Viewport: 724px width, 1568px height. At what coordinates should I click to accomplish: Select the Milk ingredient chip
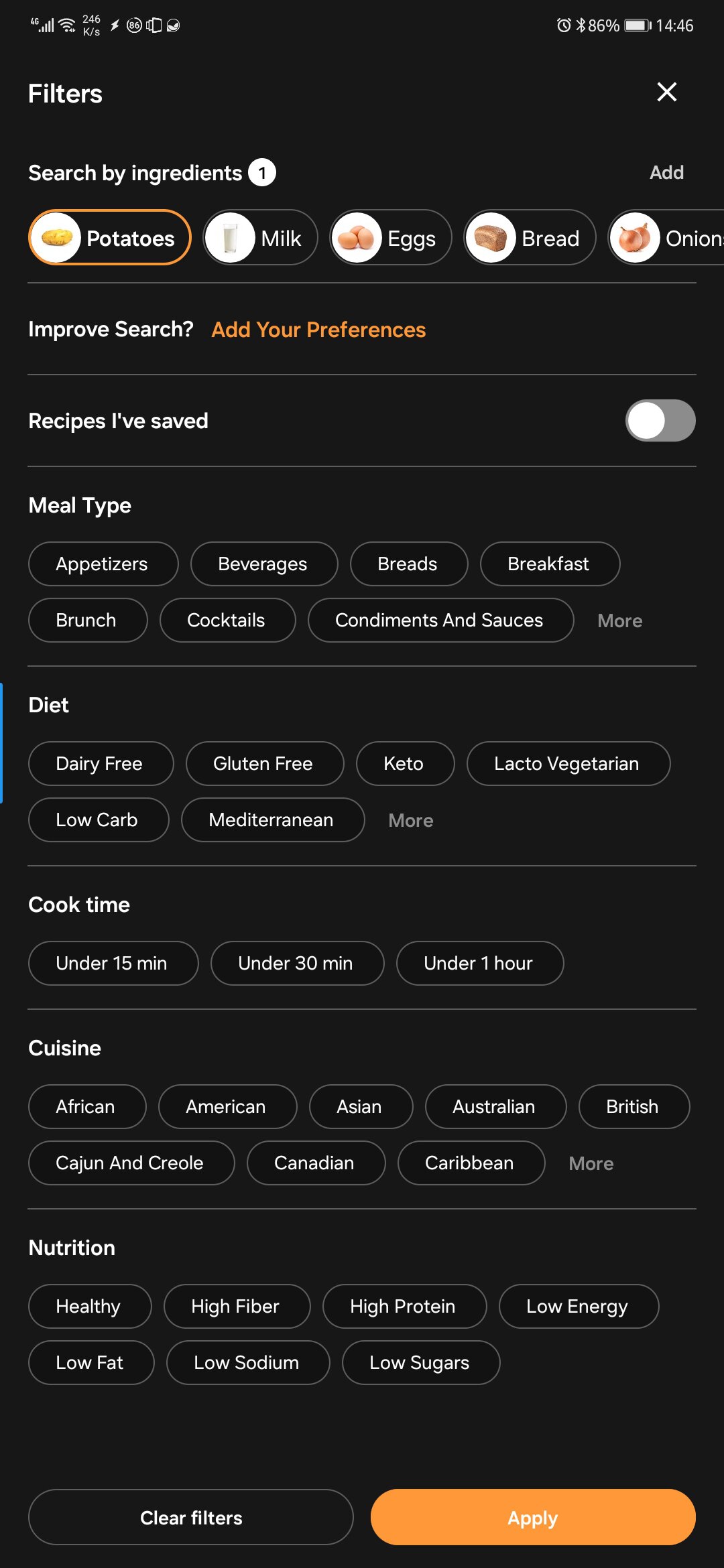tap(260, 238)
